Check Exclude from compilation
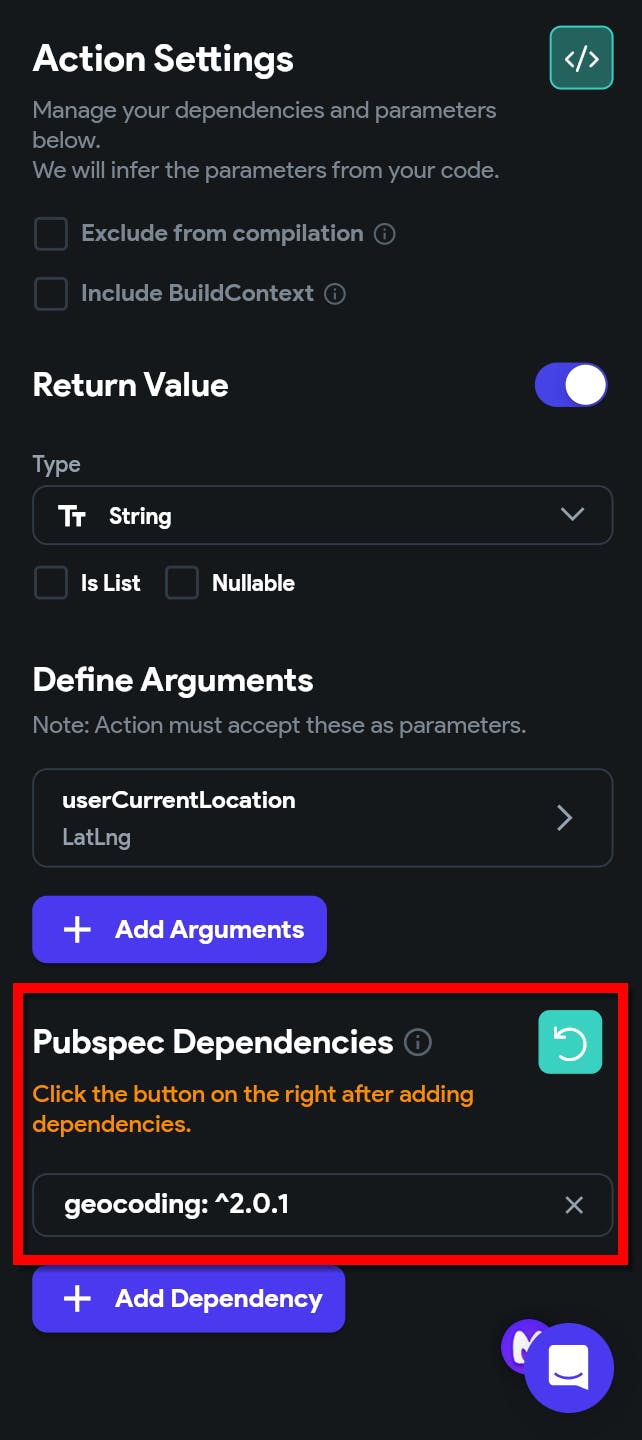 51,234
